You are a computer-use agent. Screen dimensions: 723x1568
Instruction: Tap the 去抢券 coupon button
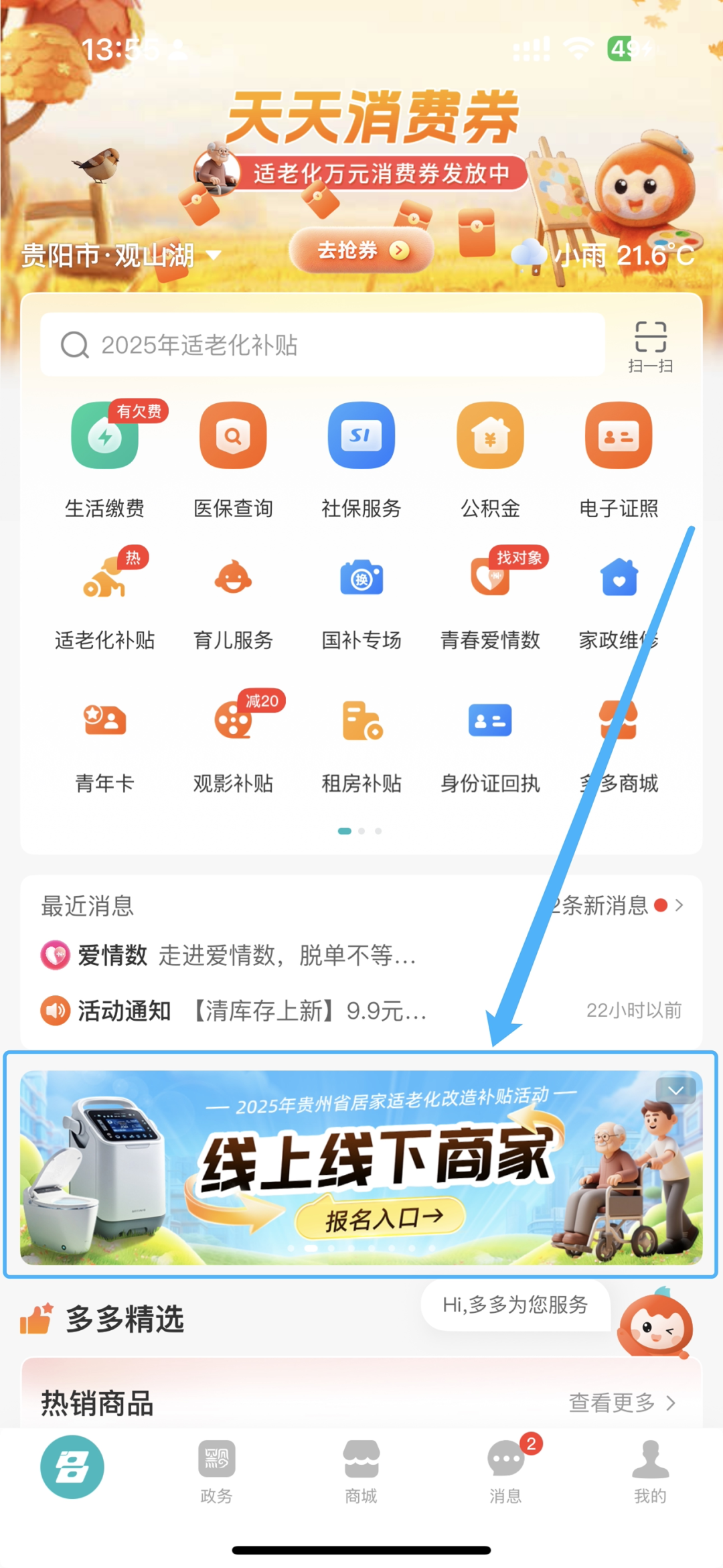pyautogui.click(x=361, y=251)
